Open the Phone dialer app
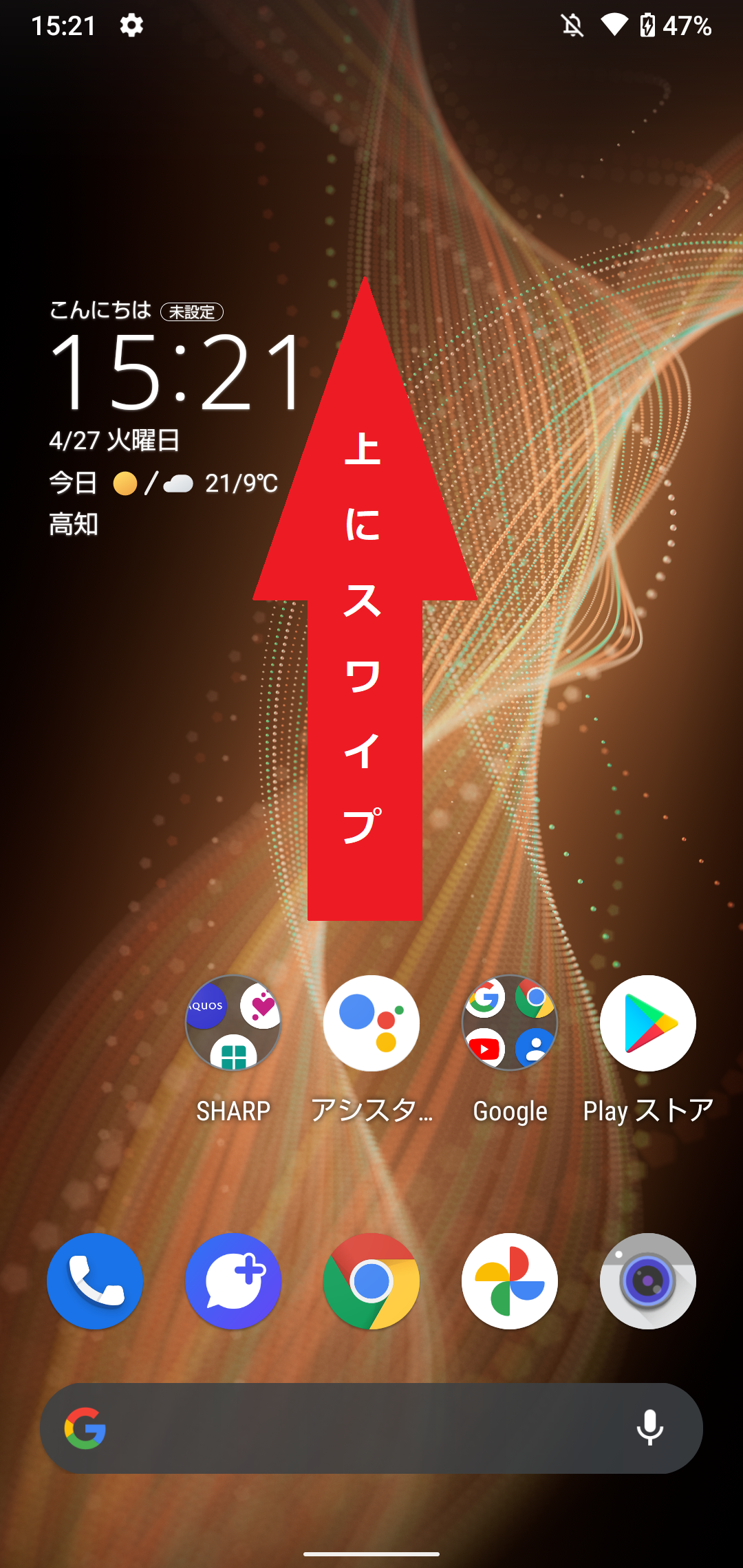 (95, 1281)
